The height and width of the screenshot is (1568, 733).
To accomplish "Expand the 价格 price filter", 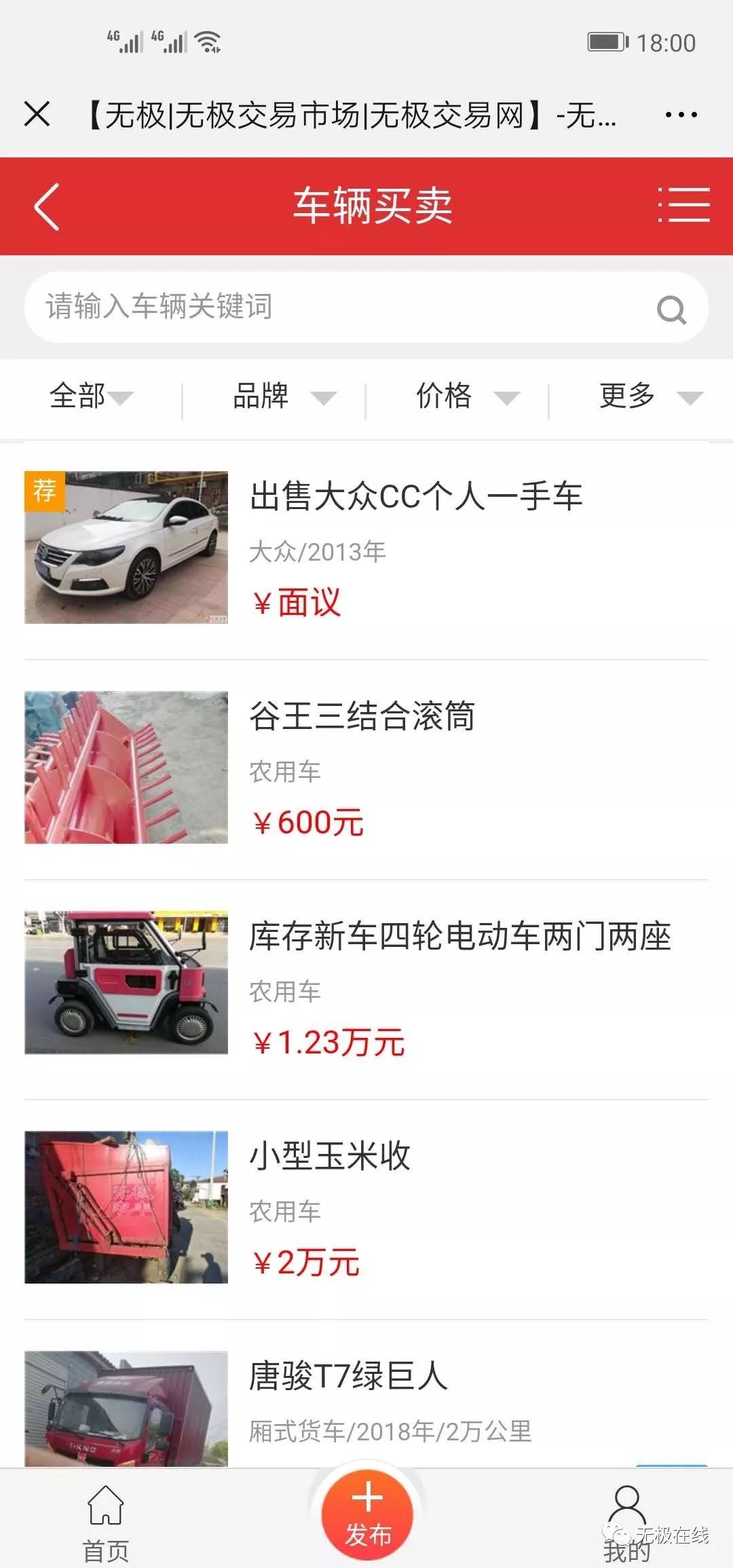I will [467, 396].
